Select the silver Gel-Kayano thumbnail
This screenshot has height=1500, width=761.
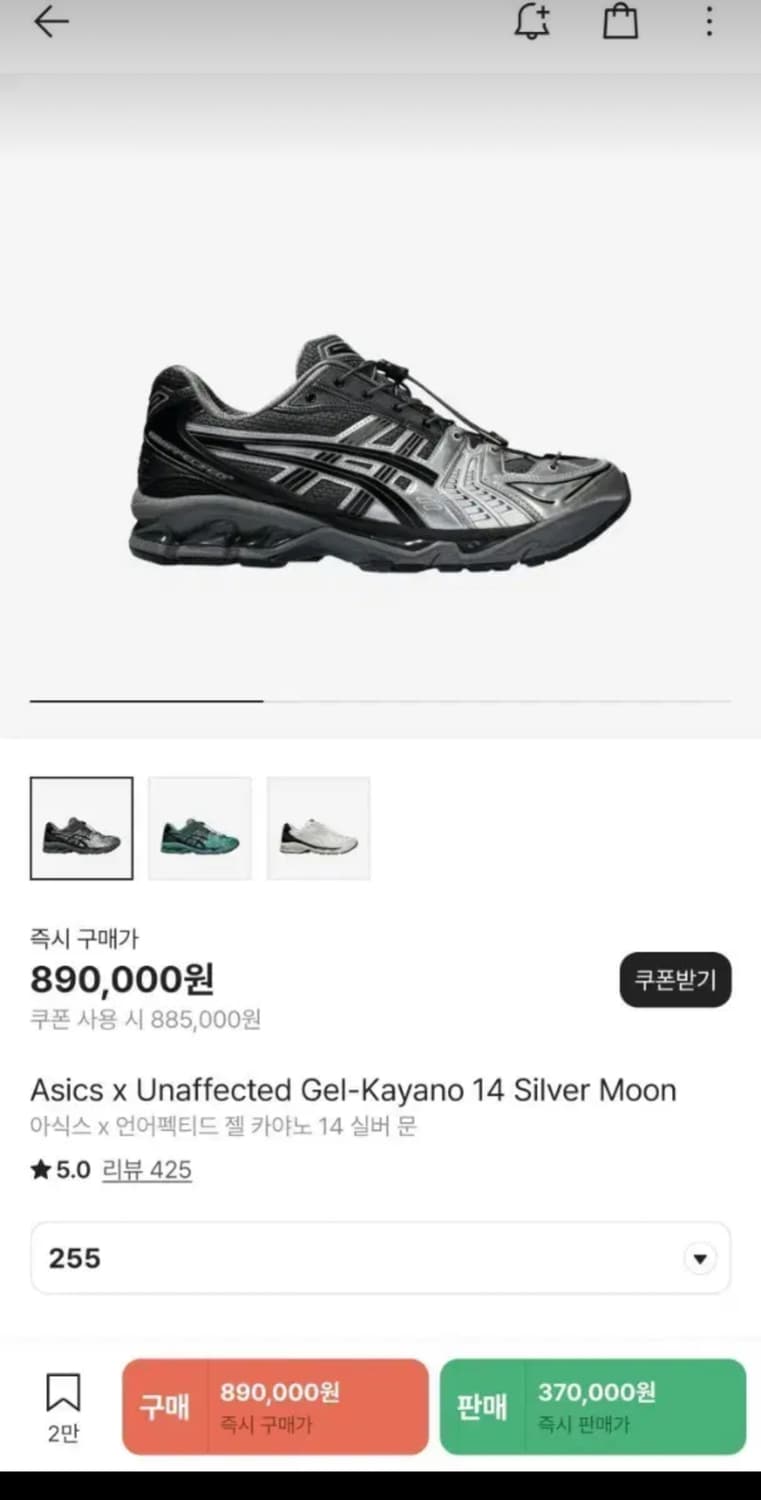[x=81, y=828]
